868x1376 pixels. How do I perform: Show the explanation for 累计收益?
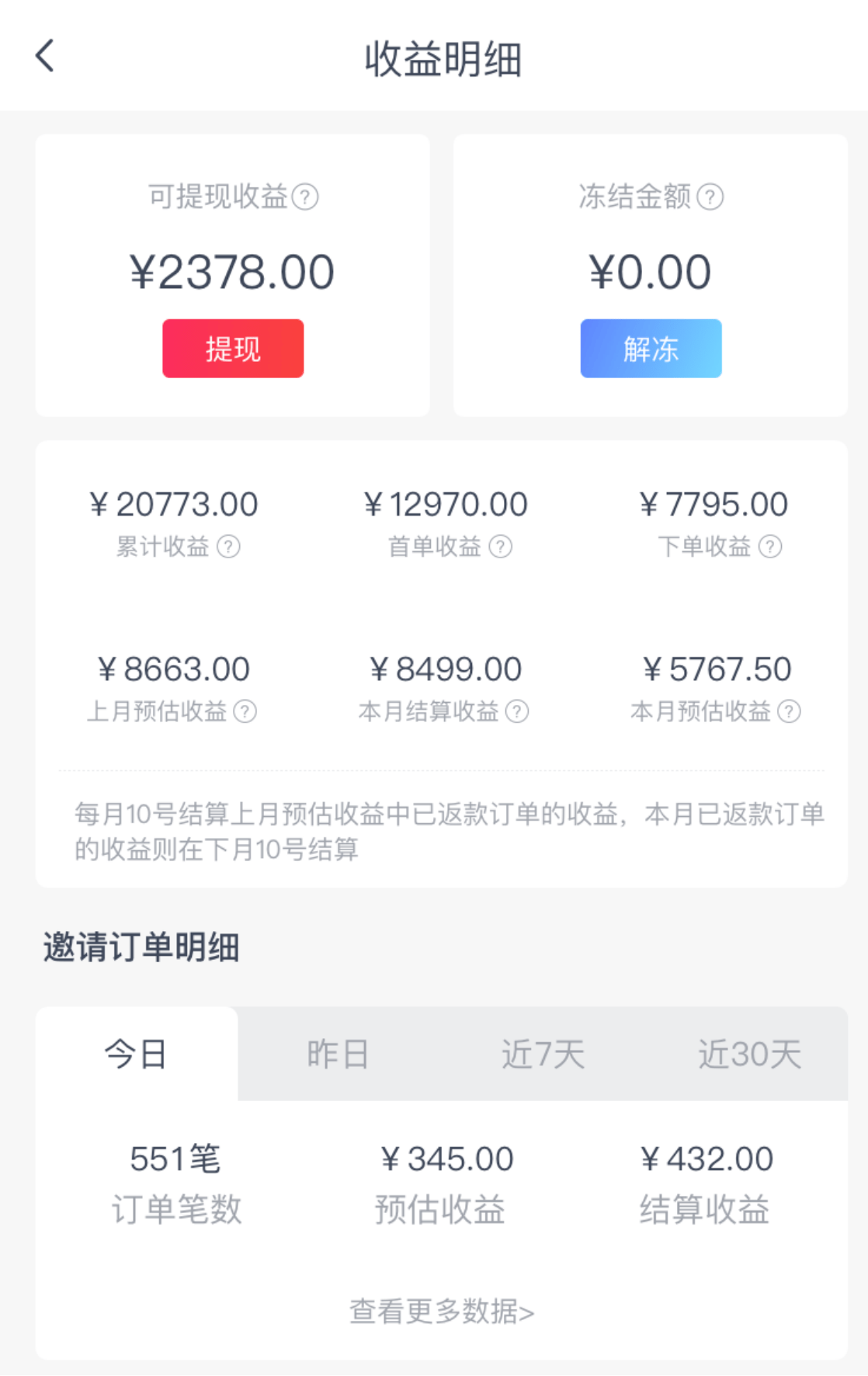click(228, 547)
